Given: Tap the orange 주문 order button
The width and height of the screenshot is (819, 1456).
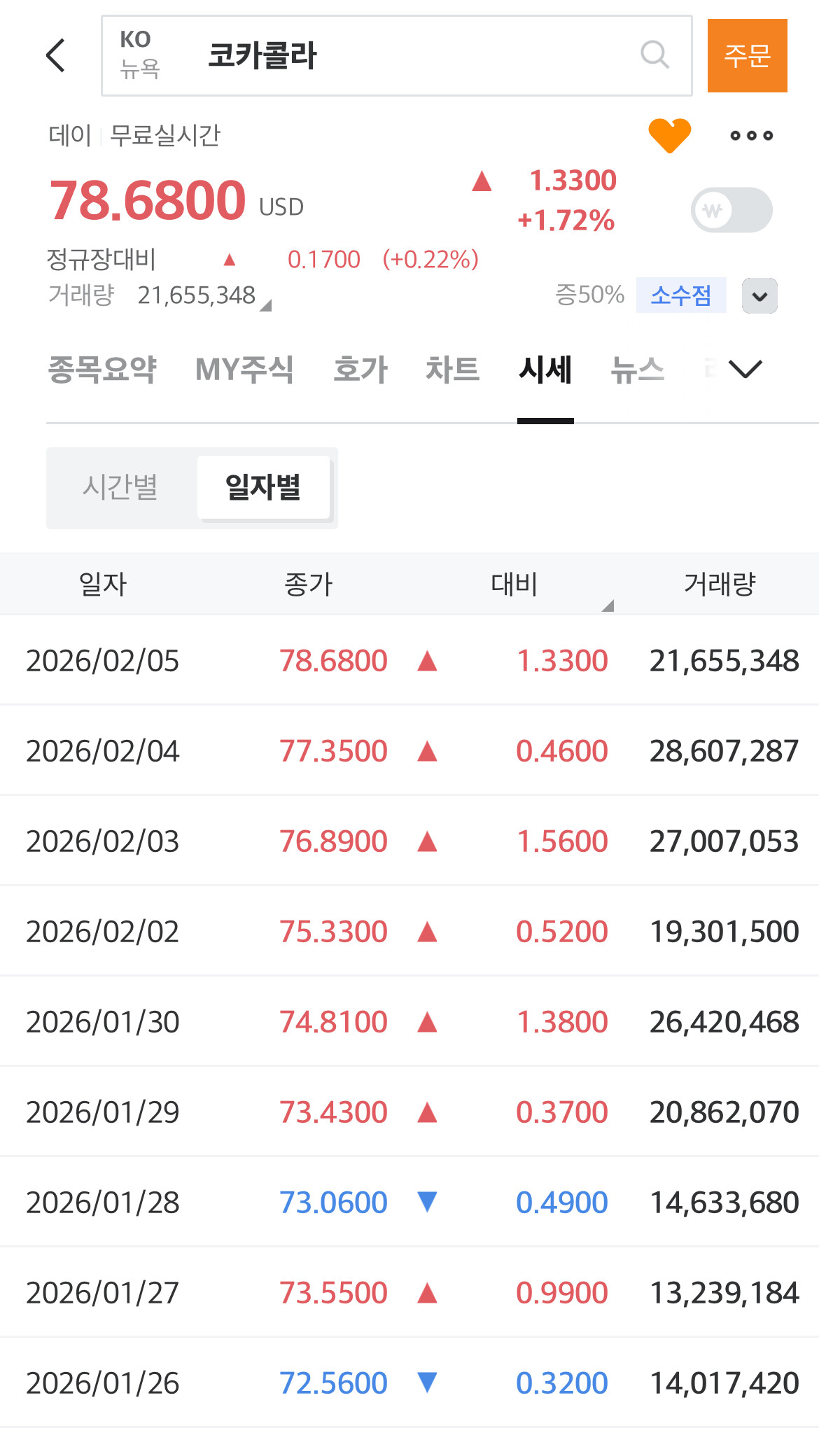Looking at the screenshot, I should [747, 56].
